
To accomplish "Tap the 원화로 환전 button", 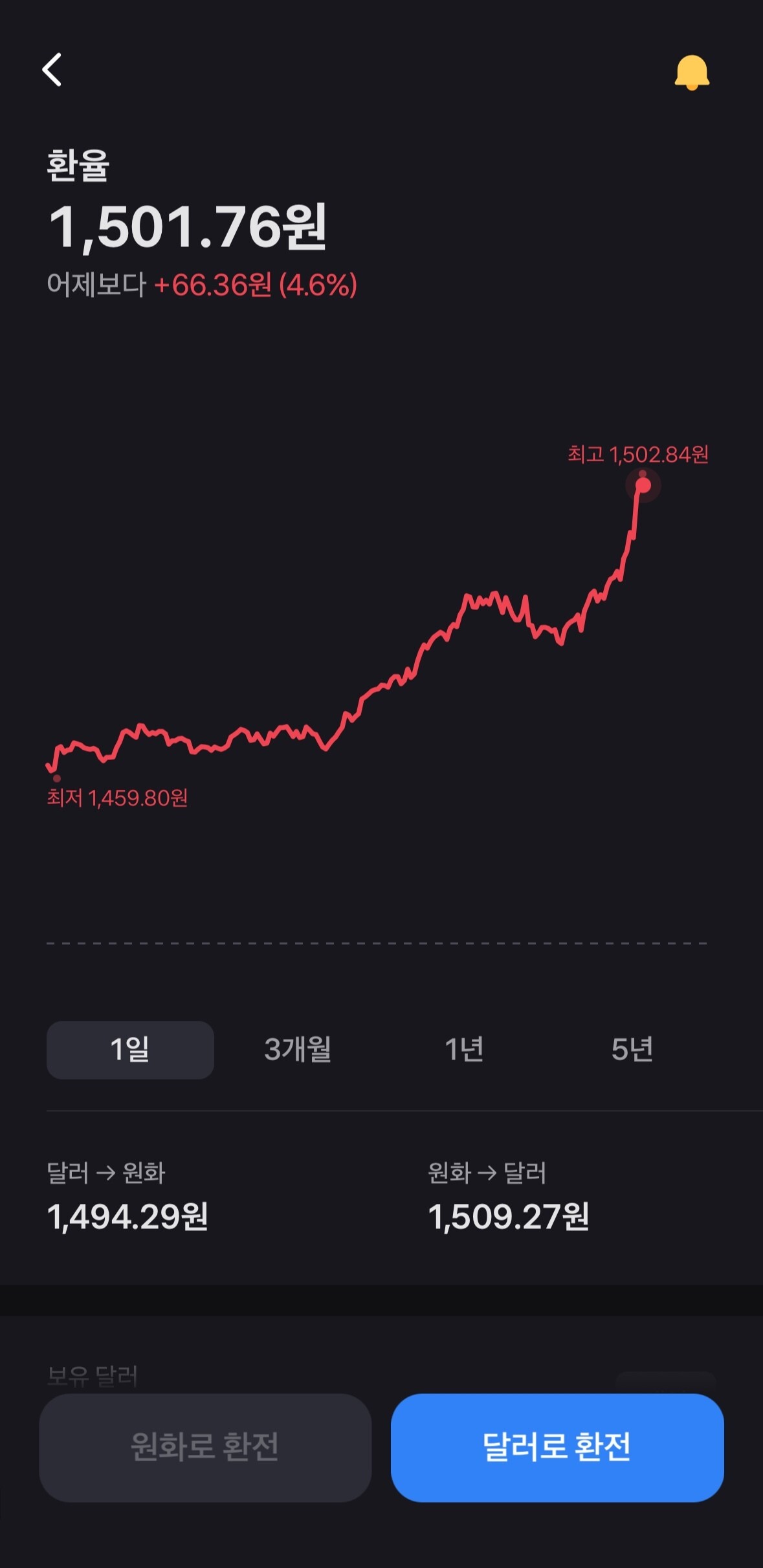I will point(205,1447).
